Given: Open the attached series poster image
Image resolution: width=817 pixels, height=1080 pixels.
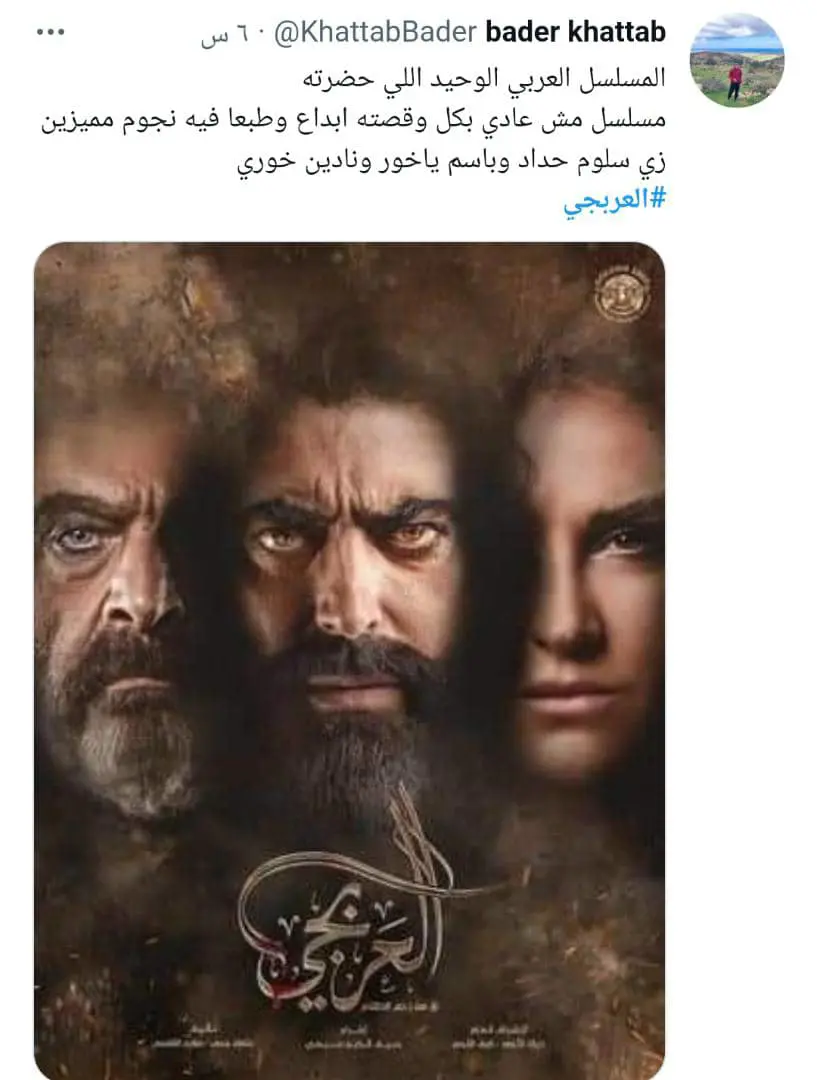Looking at the screenshot, I should pyautogui.click(x=350, y=660).
